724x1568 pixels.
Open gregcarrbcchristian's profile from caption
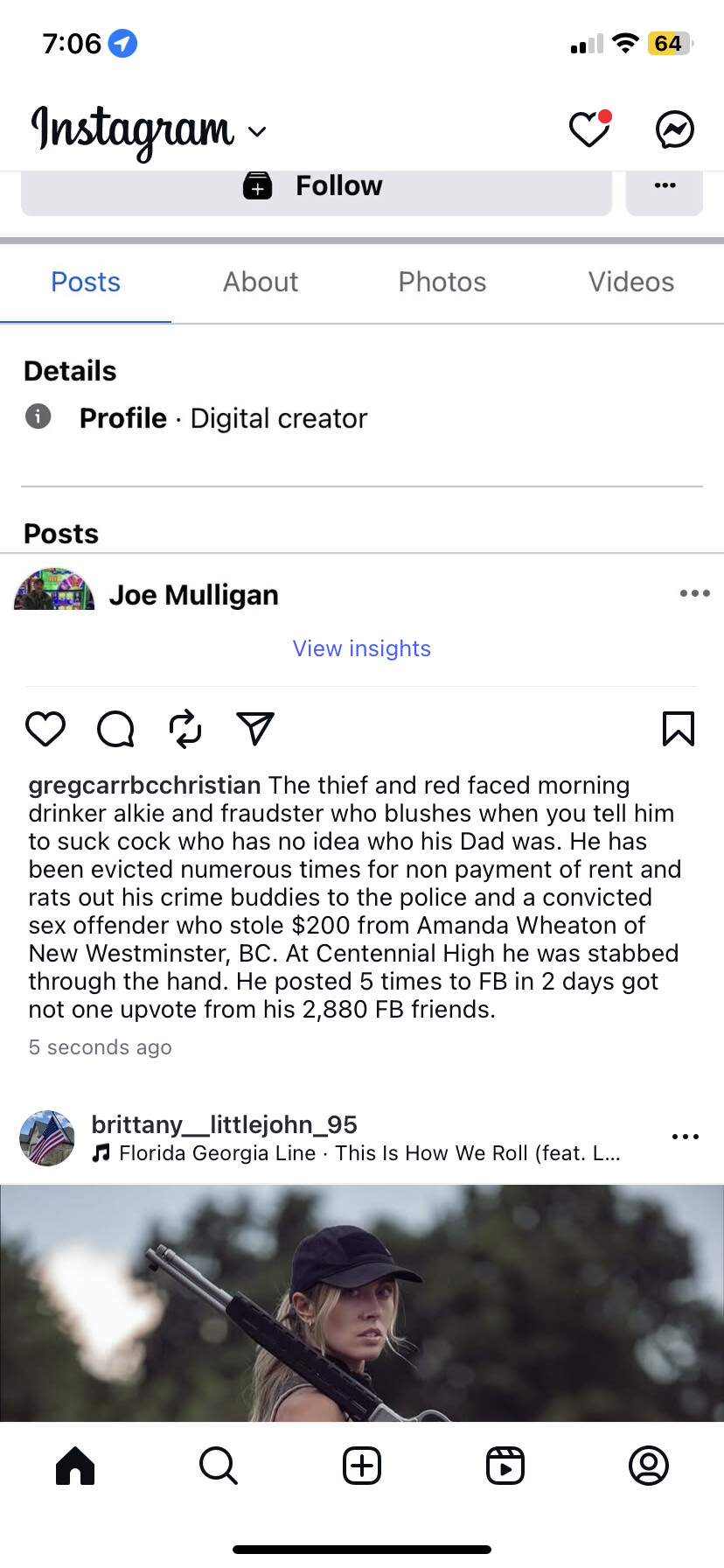pyautogui.click(x=144, y=786)
